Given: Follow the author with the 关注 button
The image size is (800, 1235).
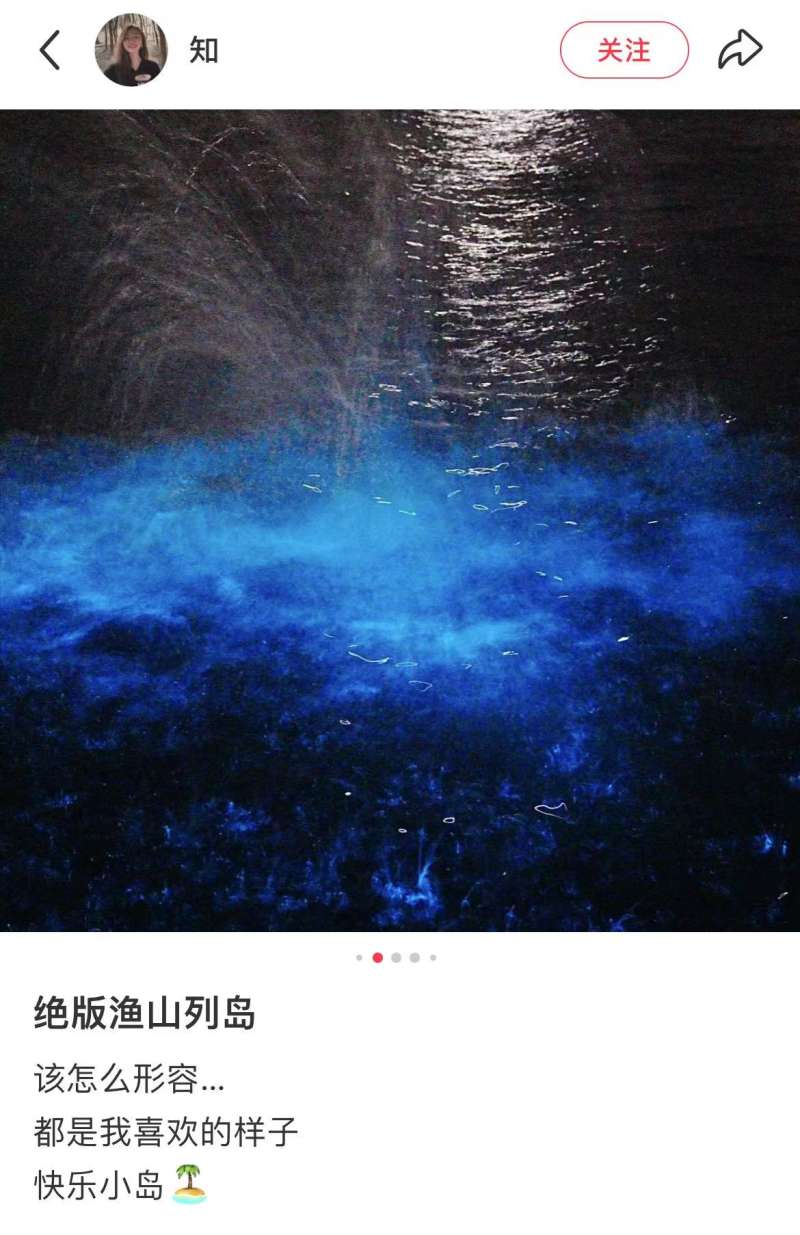Looking at the screenshot, I should pos(624,50).
